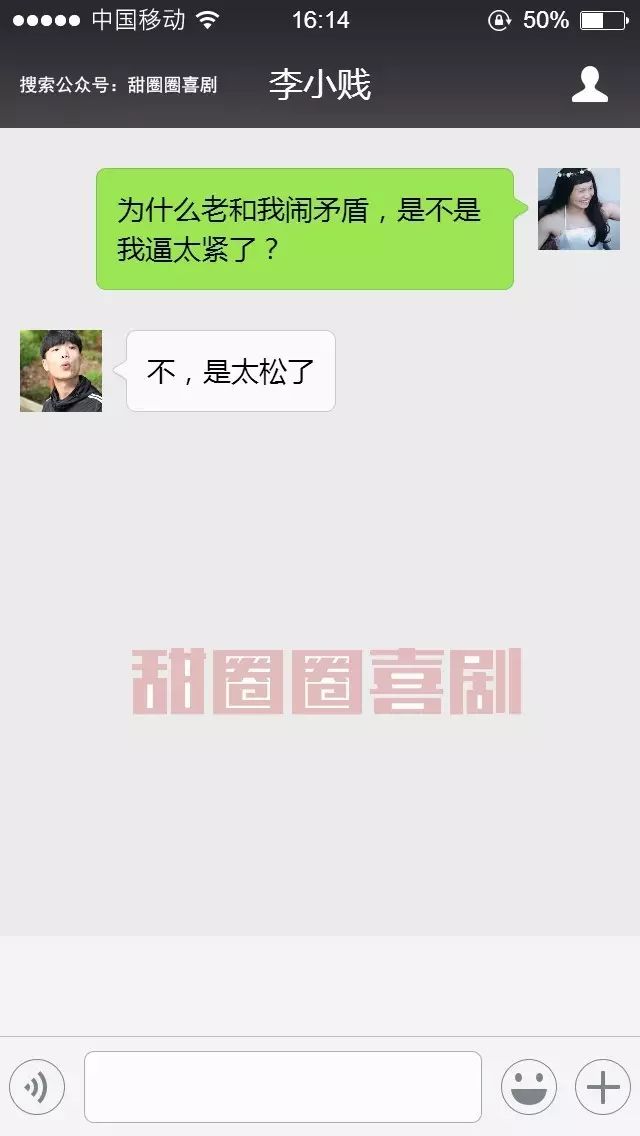Switch to voice message input
Screen dimensions: 640x1136
[x=37, y=1087]
